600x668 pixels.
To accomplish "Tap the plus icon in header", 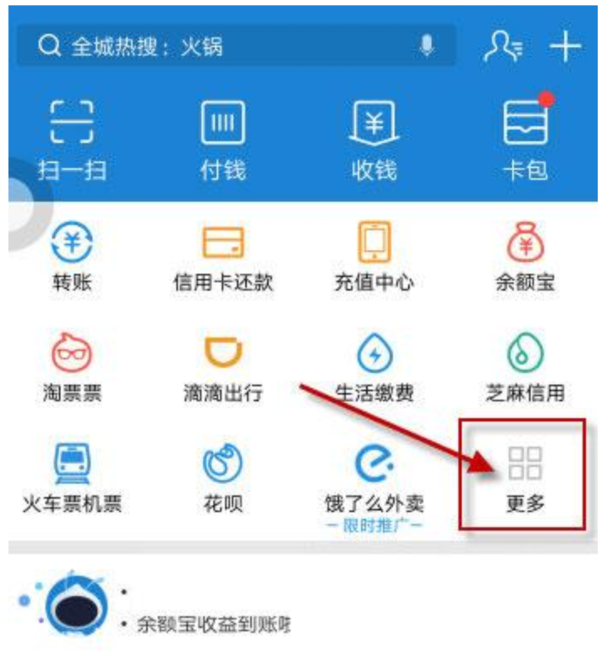I will [565, 46].
